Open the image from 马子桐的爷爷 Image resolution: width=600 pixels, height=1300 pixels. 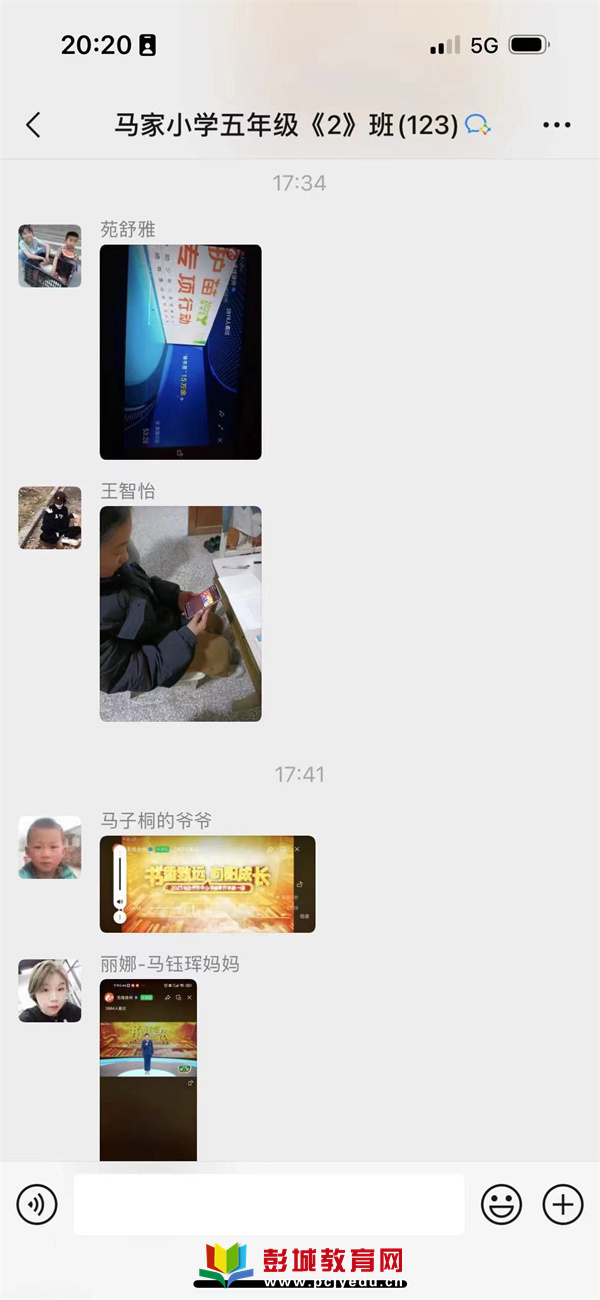pos(207,884)
